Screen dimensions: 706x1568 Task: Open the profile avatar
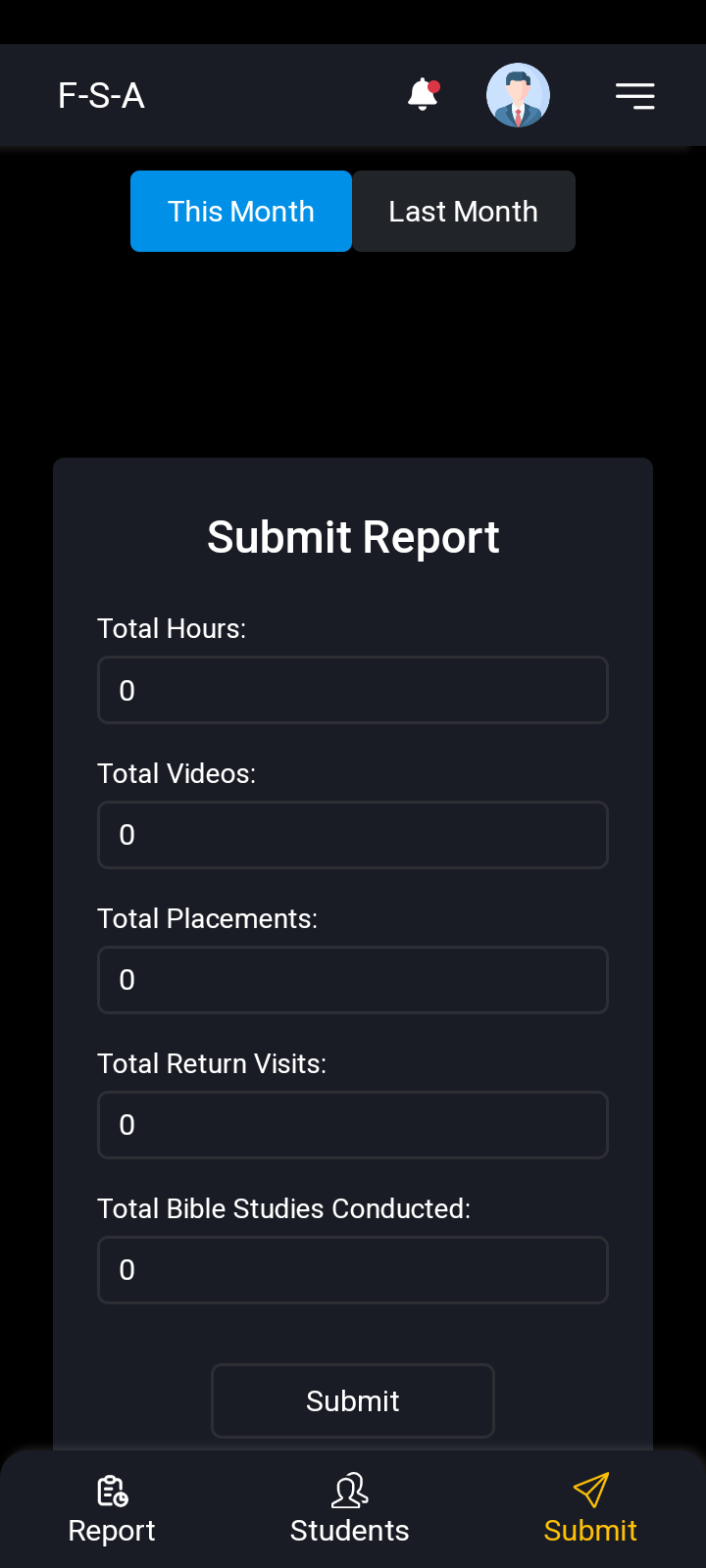518,95
